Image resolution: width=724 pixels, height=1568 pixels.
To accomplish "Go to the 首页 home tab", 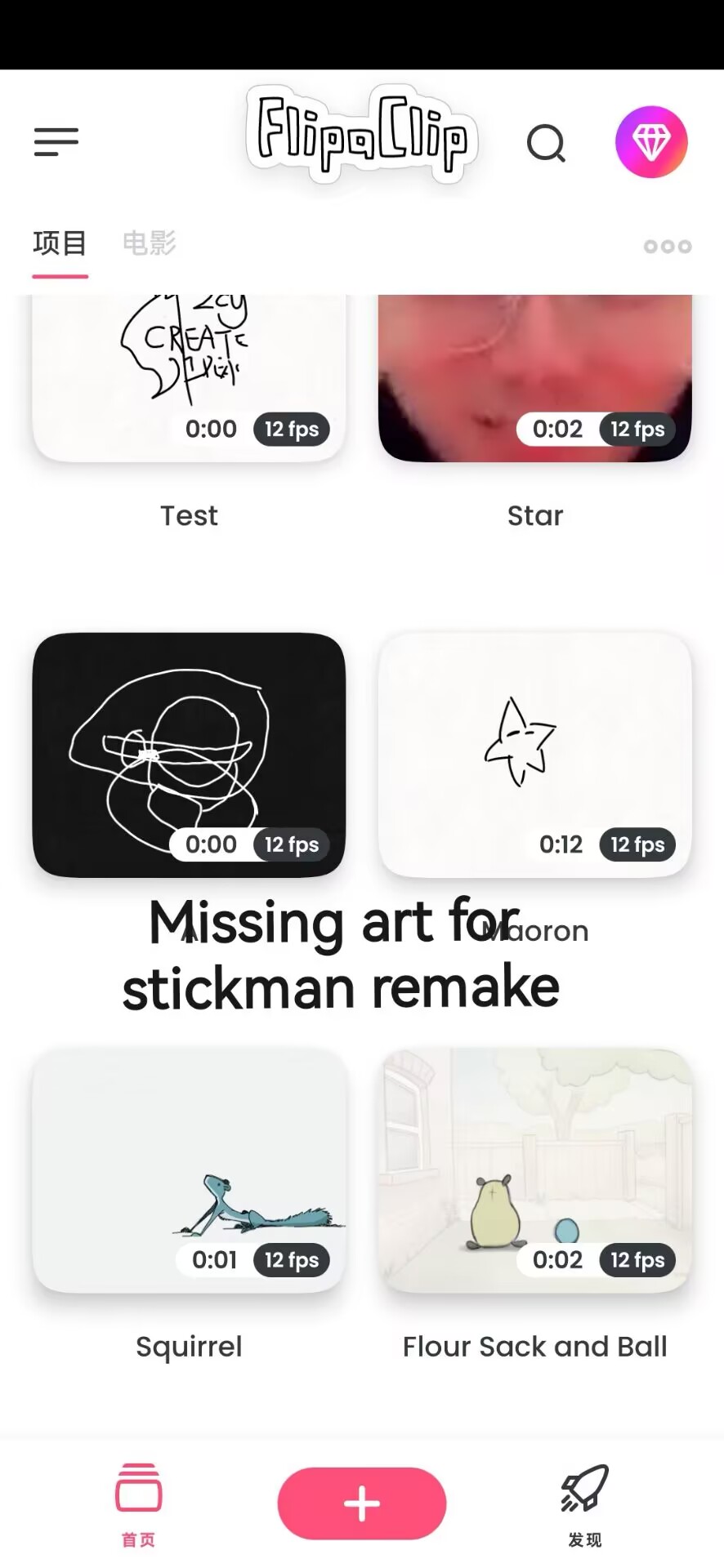I will [139, 1504].
